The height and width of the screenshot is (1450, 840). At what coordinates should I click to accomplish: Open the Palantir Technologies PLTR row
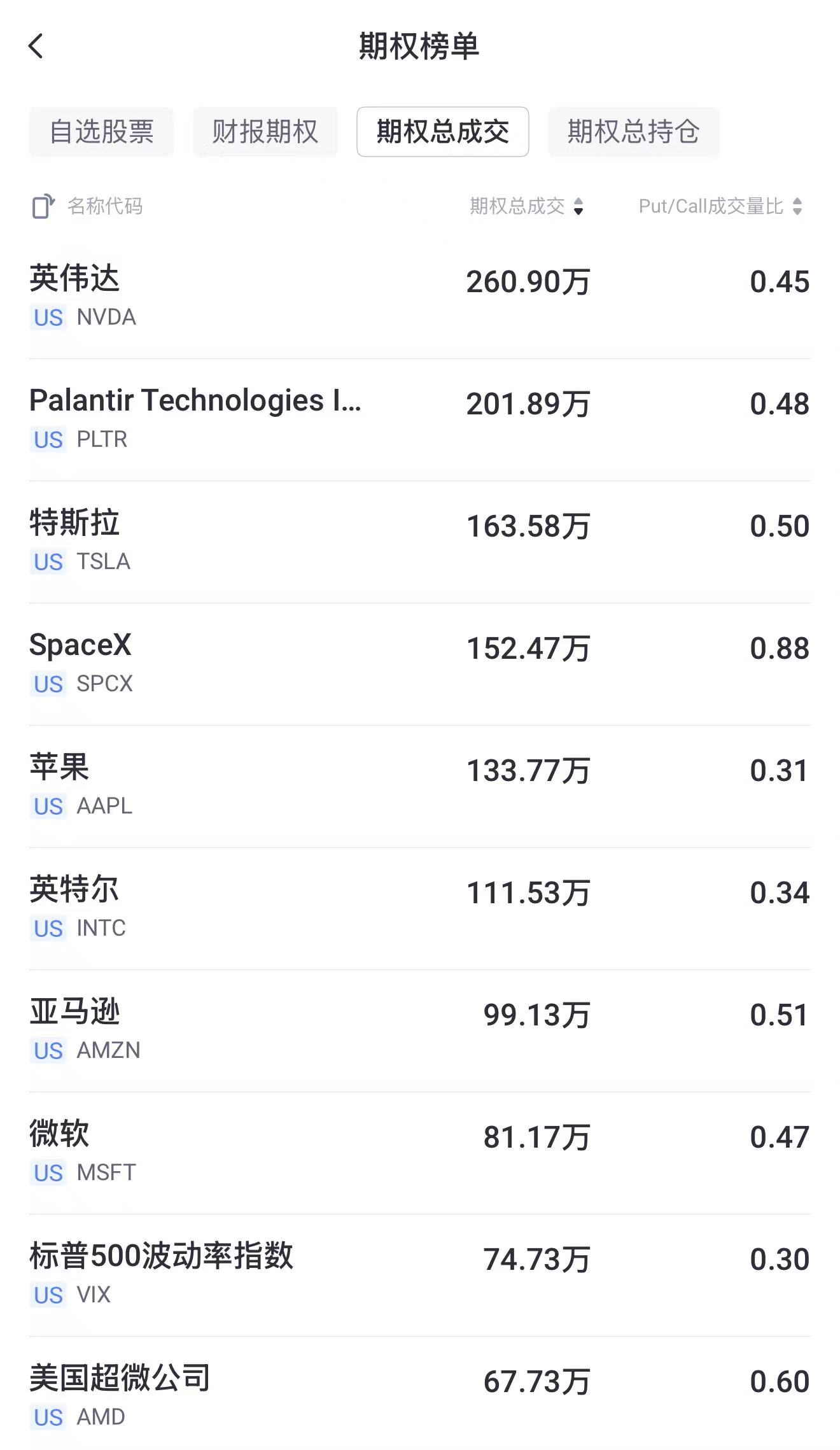click(x=420, y=420)
